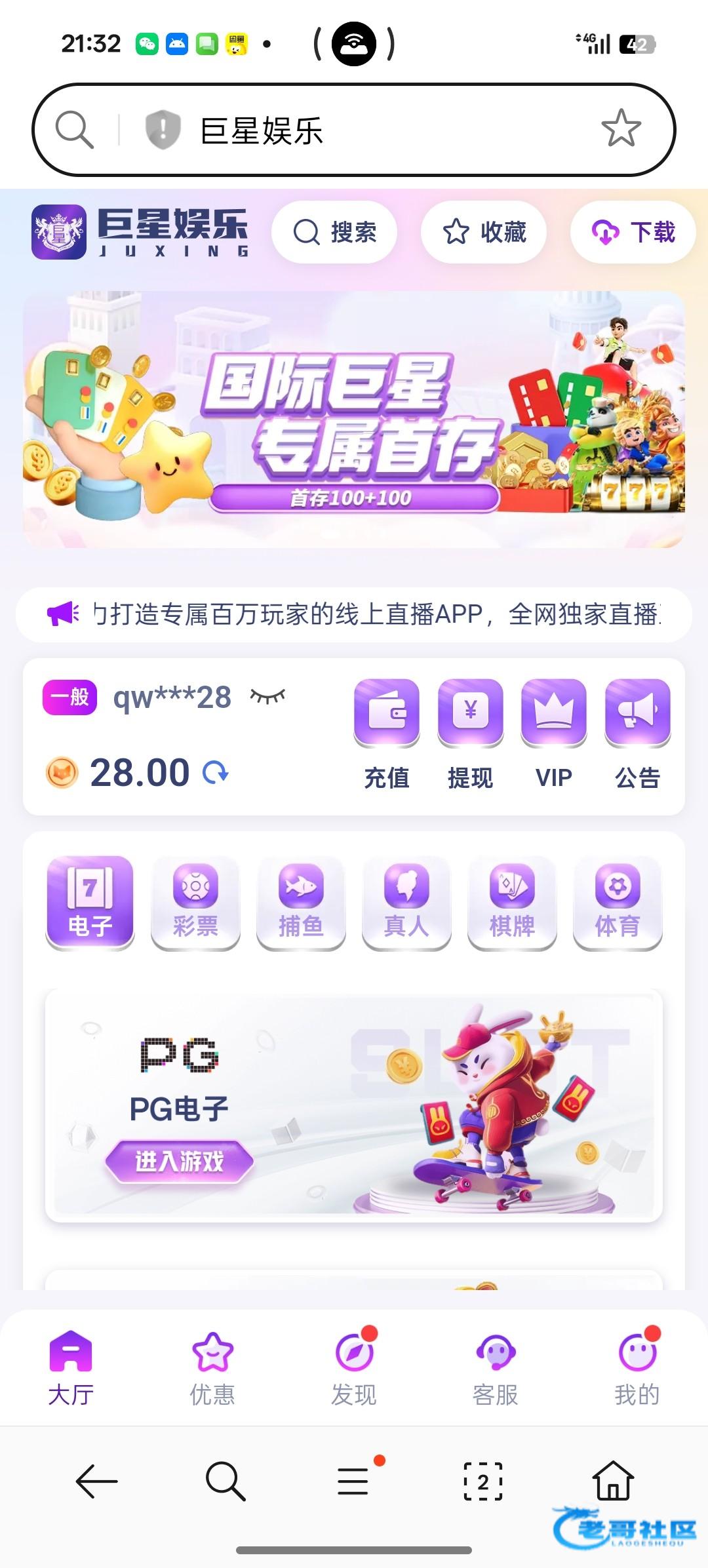708x1568 pixels.
Task: Open the VIP page
Action: [554, 734]
